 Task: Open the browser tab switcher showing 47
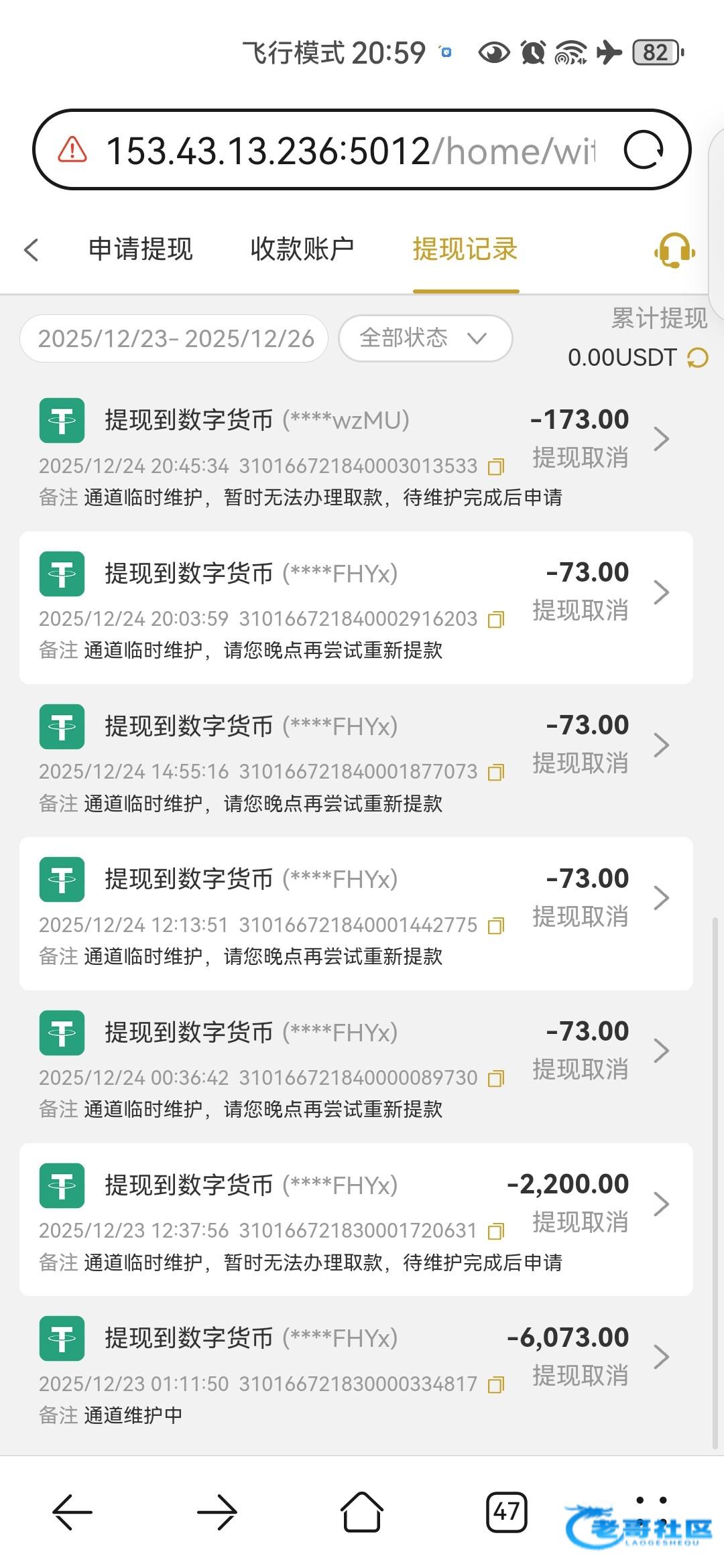(x=506, y=1512)
